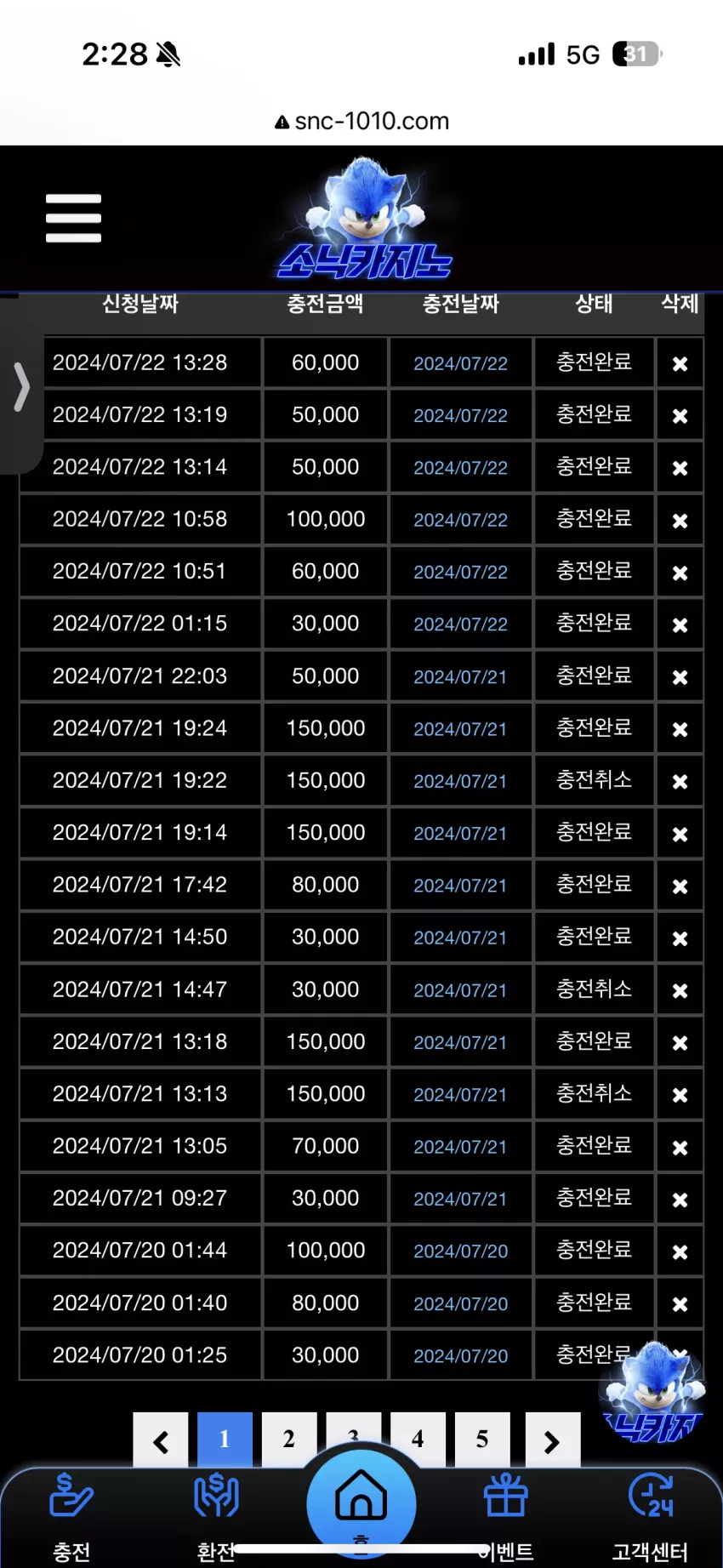Jump to page 5
723x1568 pixels.
[x=482, y=1440]
